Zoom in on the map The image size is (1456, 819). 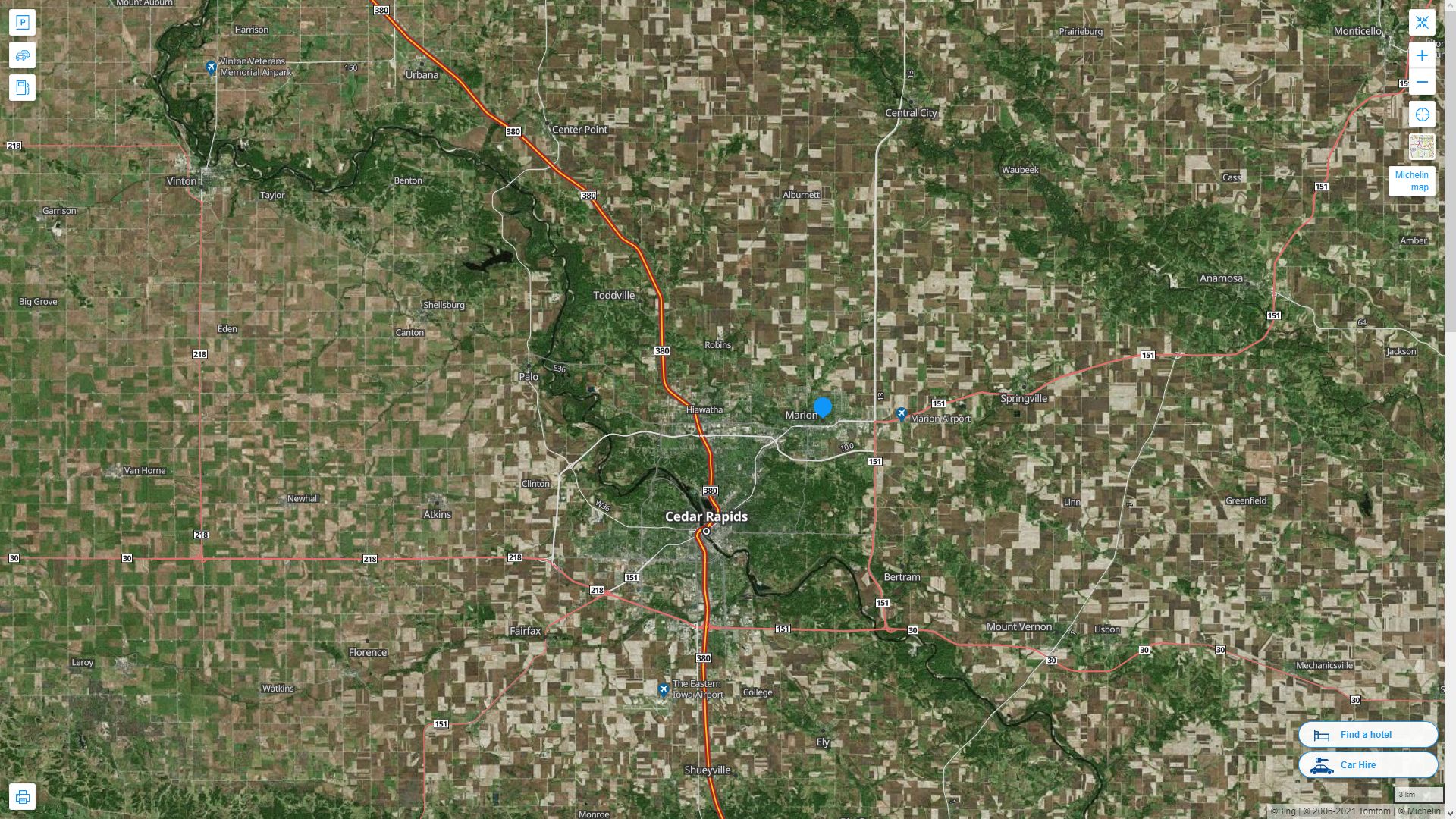pyautogui.click(x=1422, y=55)
